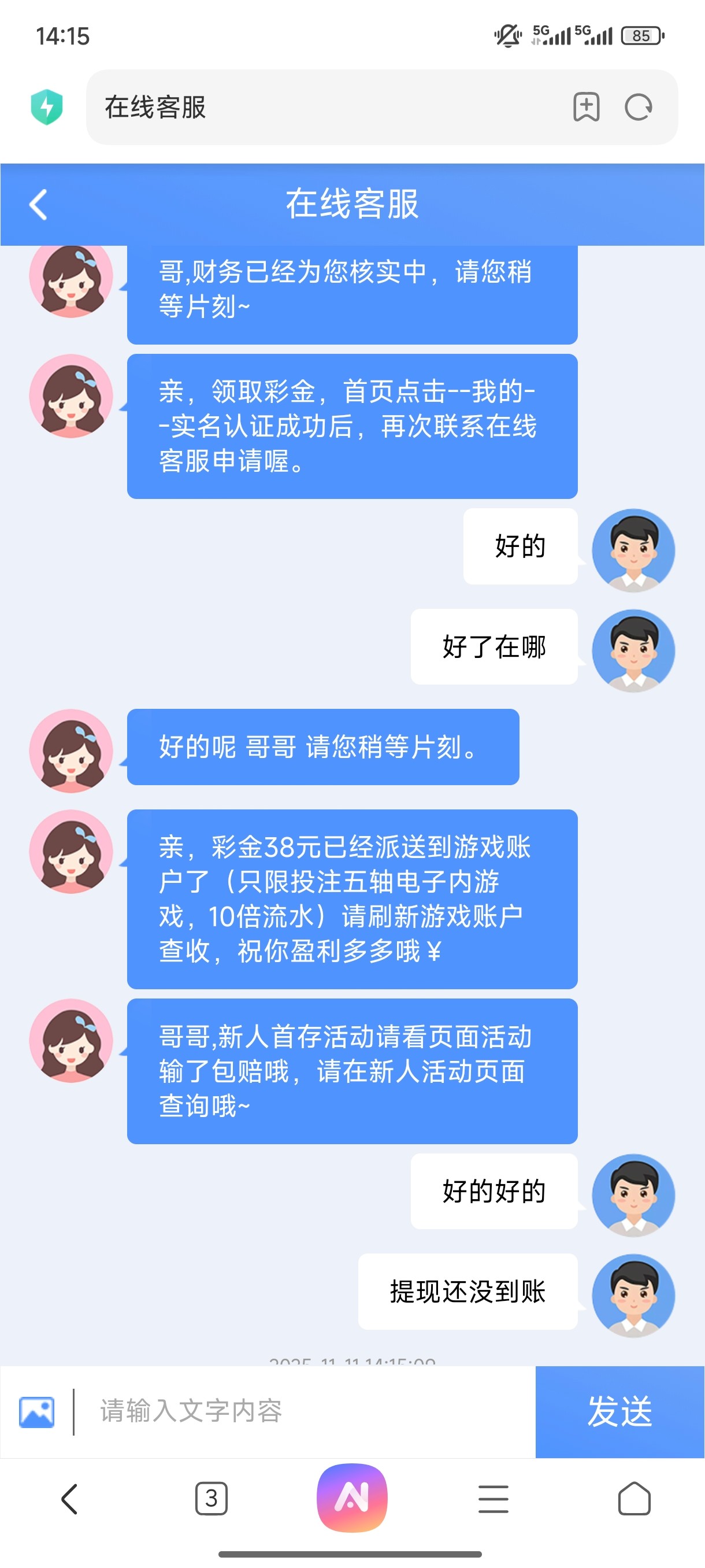The height and width of the screenshot is (1568, 705).
Task: Focus the 请输入文字内容 message field
Action: click(x=304, y=1411)
